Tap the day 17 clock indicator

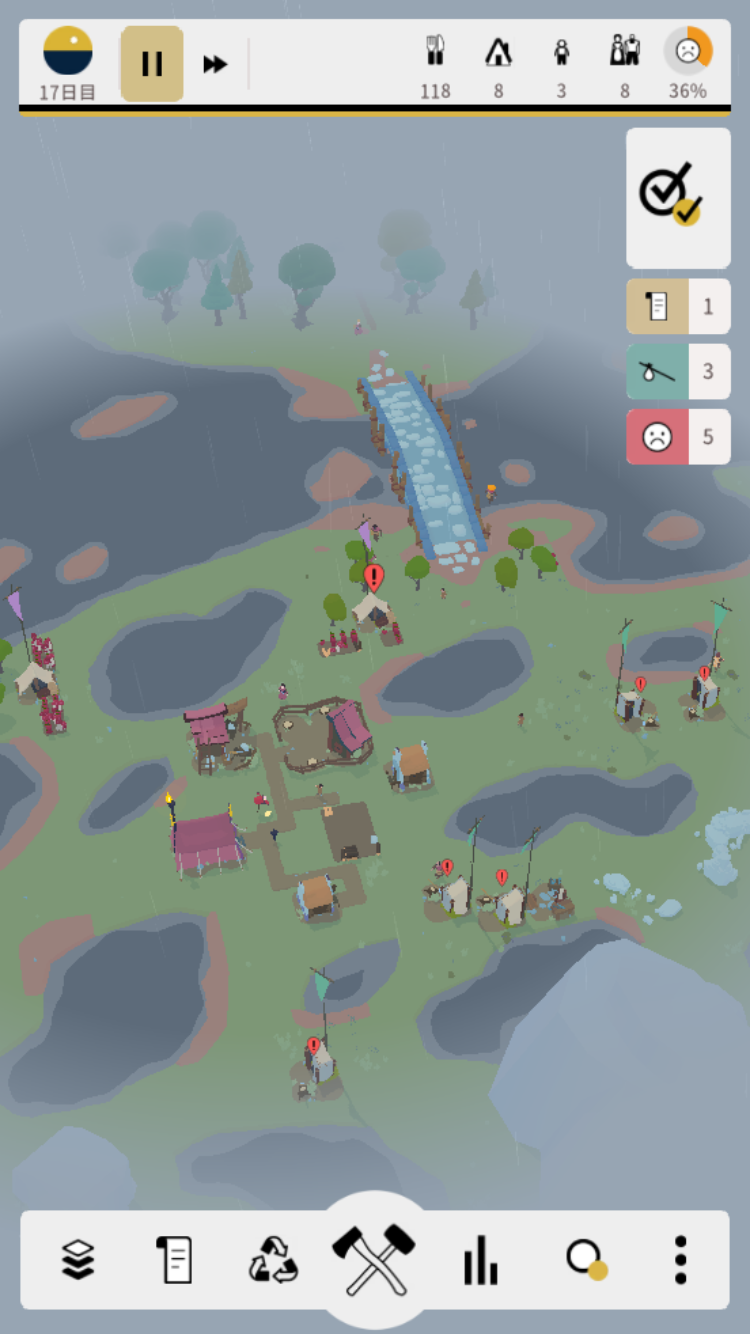click(68, 52)
